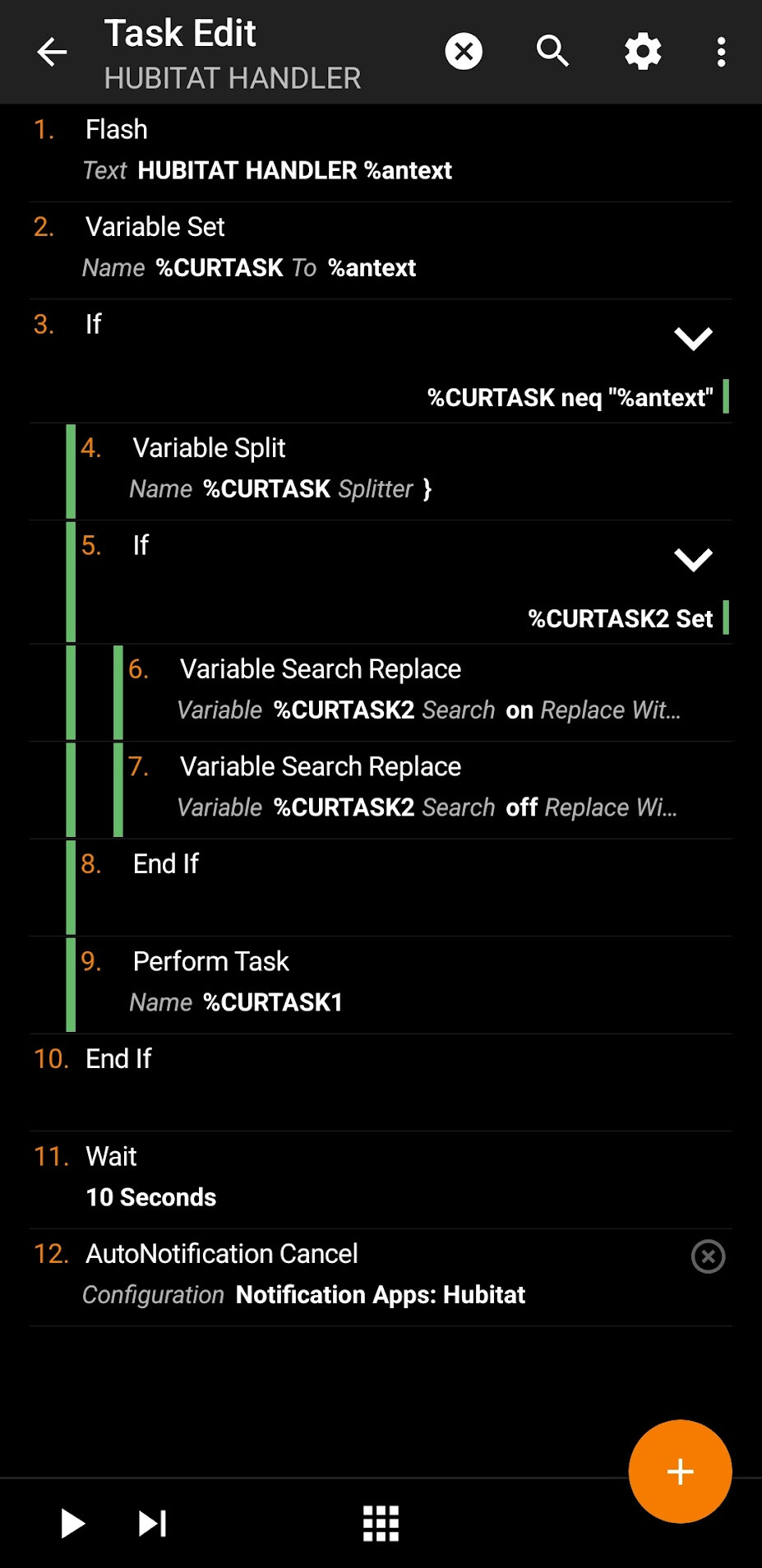
Task: Open the Wait 10 Seconds action
Action: tap(329, 1177)
